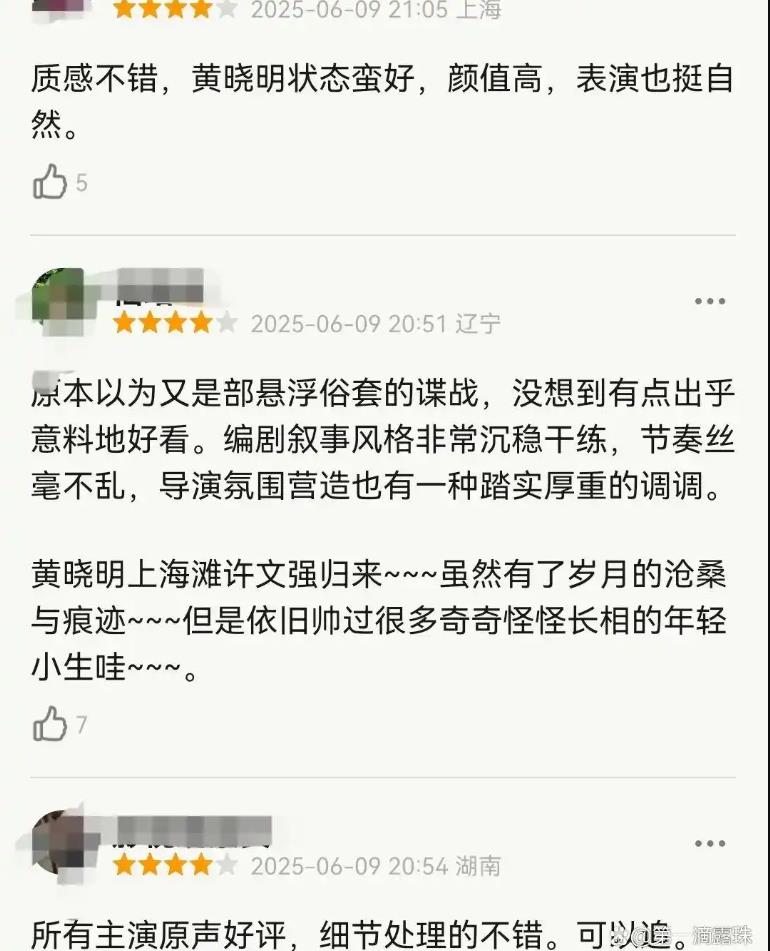The width and height of the screenshot is (770, 951).
Task: Like the review mentioning 上海滩许文强归来
Action: [x=49, y=723]
